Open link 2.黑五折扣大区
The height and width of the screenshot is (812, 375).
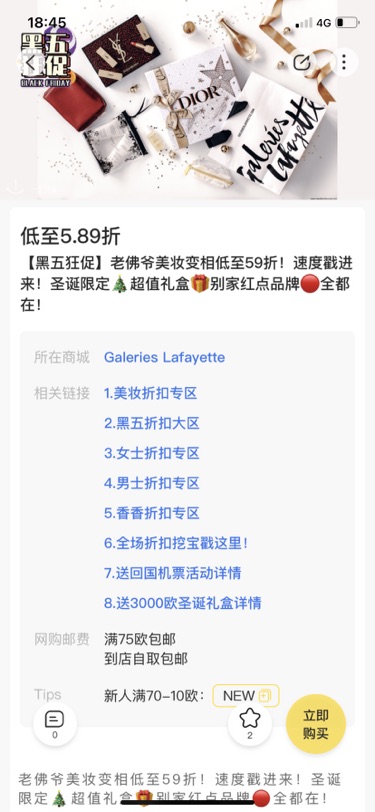click(x=152, y=424)
